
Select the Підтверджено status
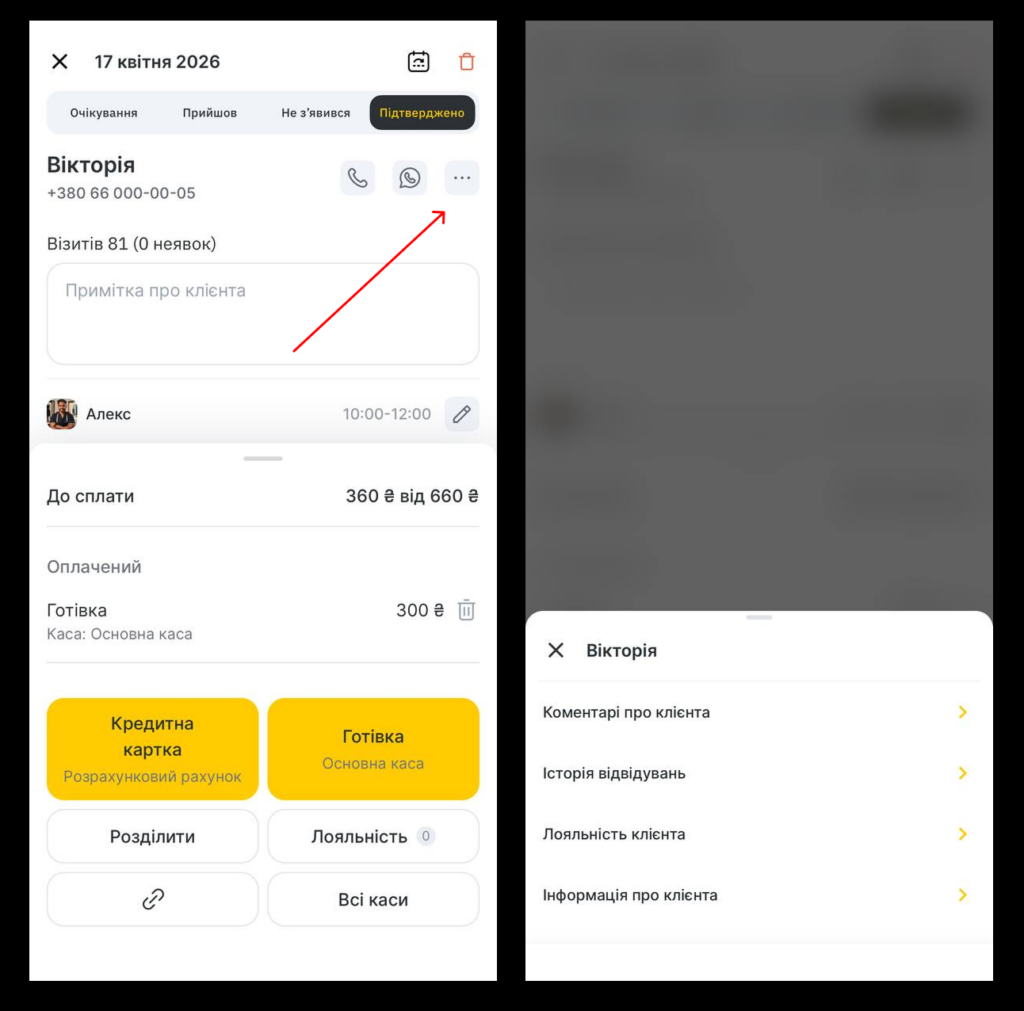(x=422, y=113)
